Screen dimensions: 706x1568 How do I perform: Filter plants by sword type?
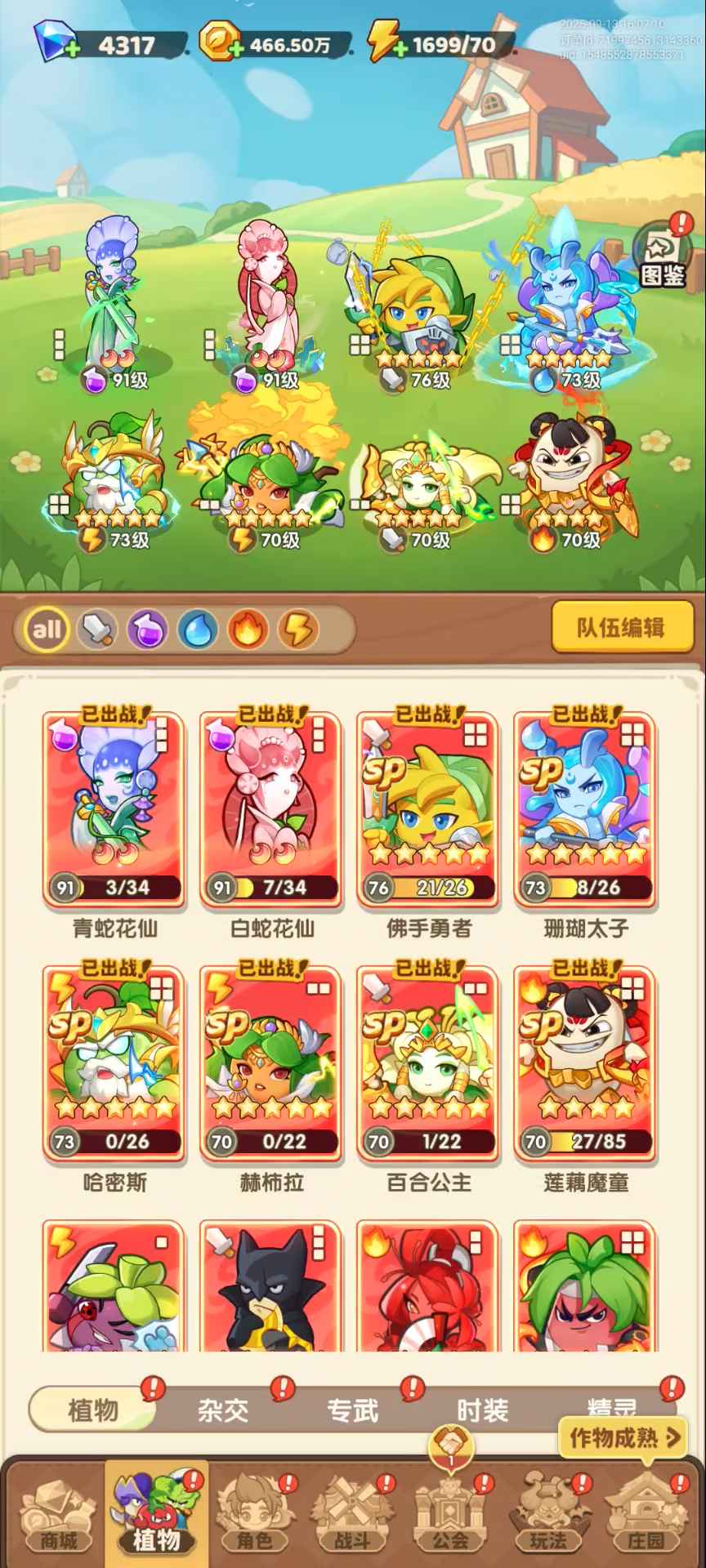point(97,629)
